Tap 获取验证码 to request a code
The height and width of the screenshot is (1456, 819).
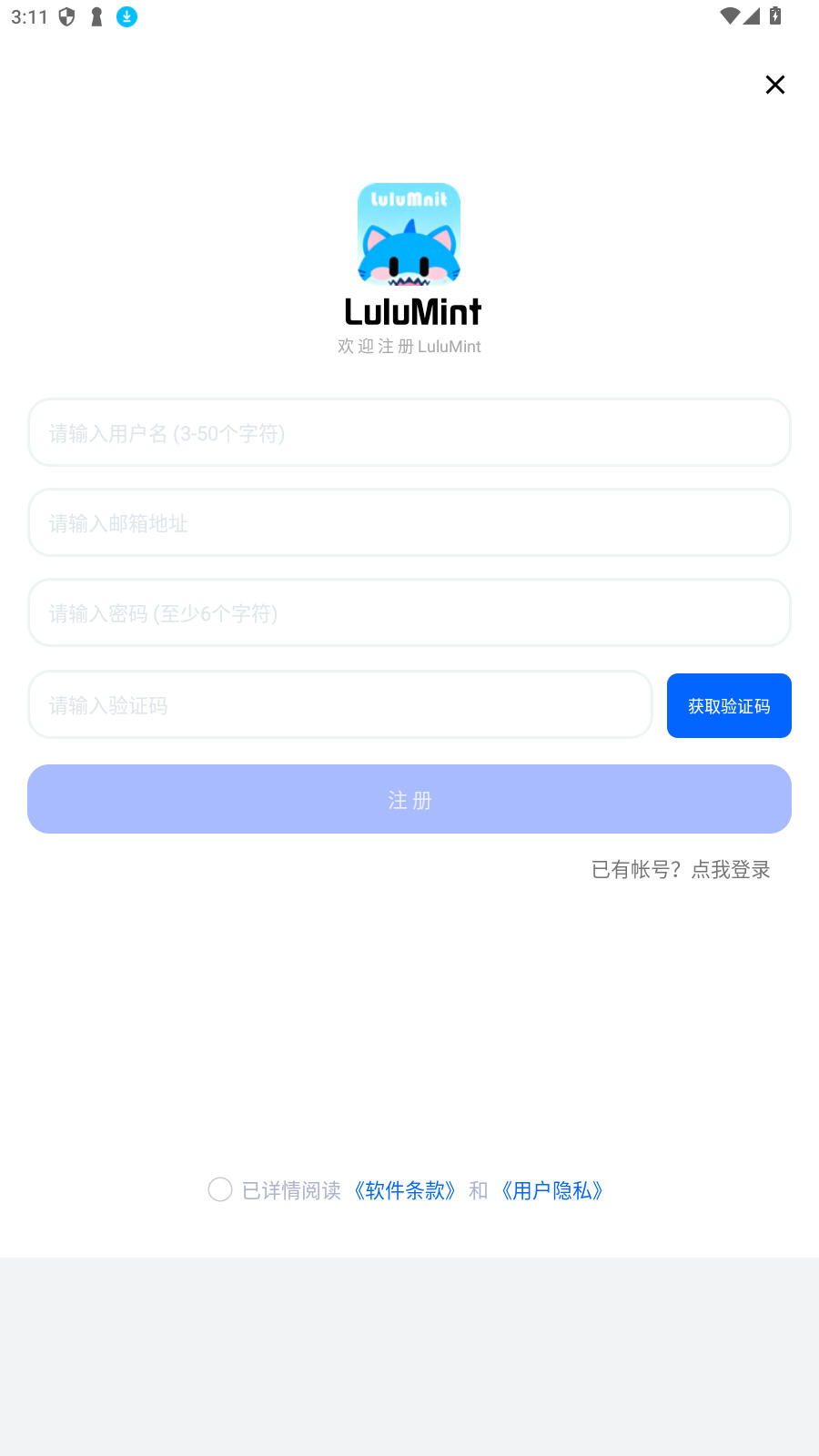coord(729,705)
